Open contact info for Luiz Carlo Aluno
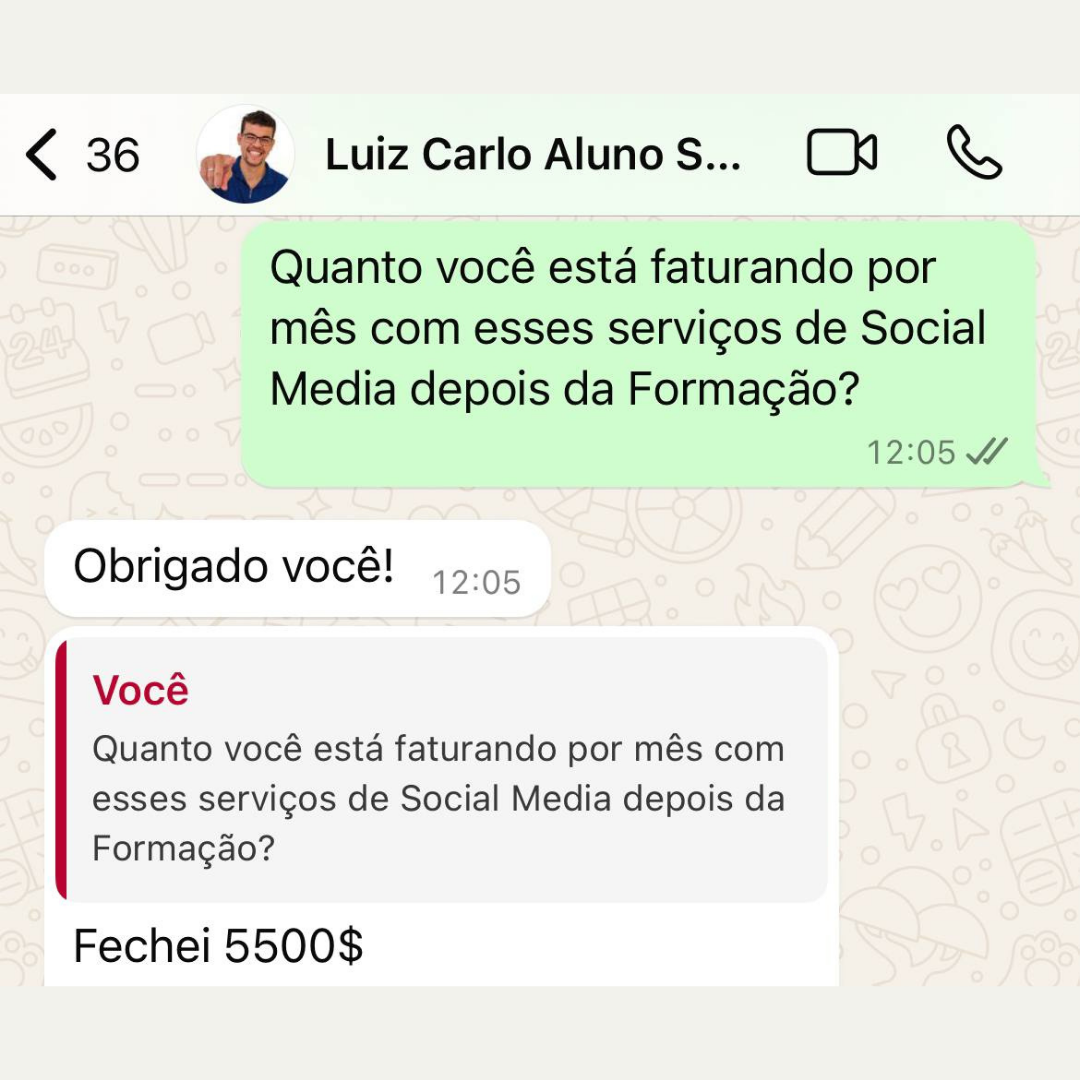The image size is (1080, 1080). [532, 155]
